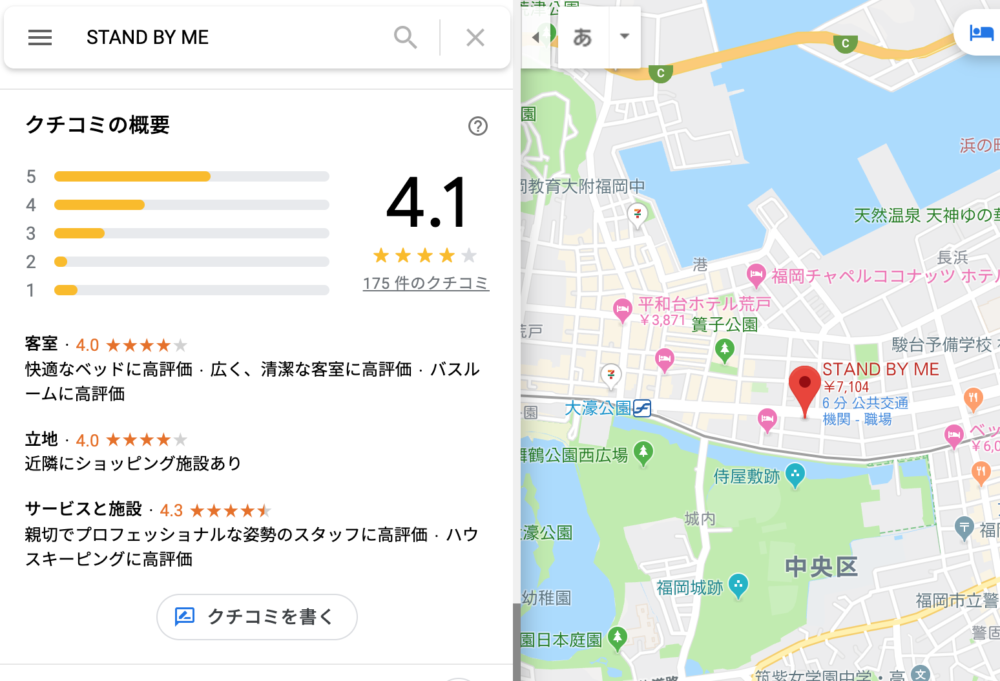The image size is (1000, 681).
Task: Open the 簀子公園 park marker
Action: point(725,349)
